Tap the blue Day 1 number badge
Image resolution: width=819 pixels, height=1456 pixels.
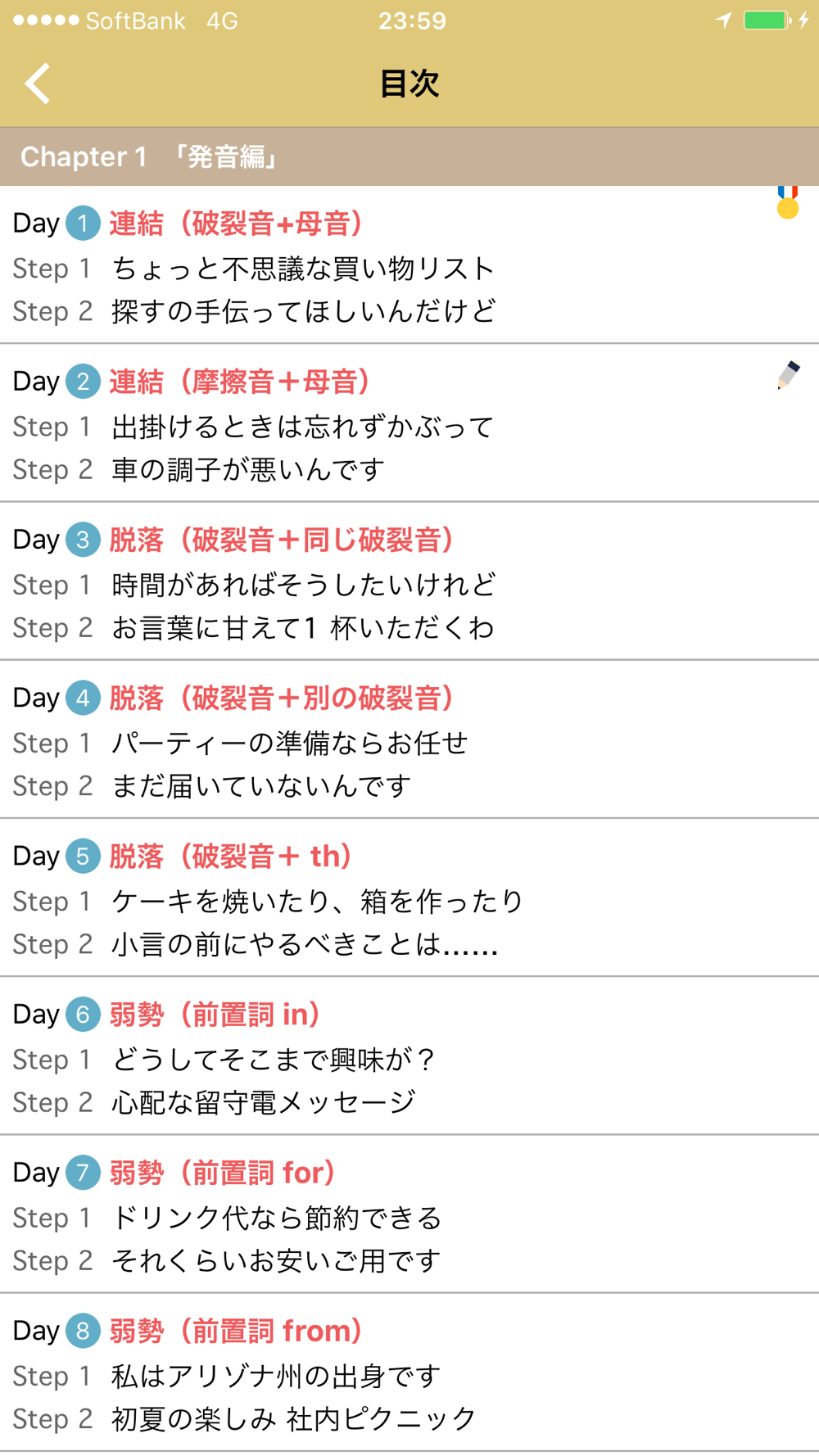click(82, 222)
